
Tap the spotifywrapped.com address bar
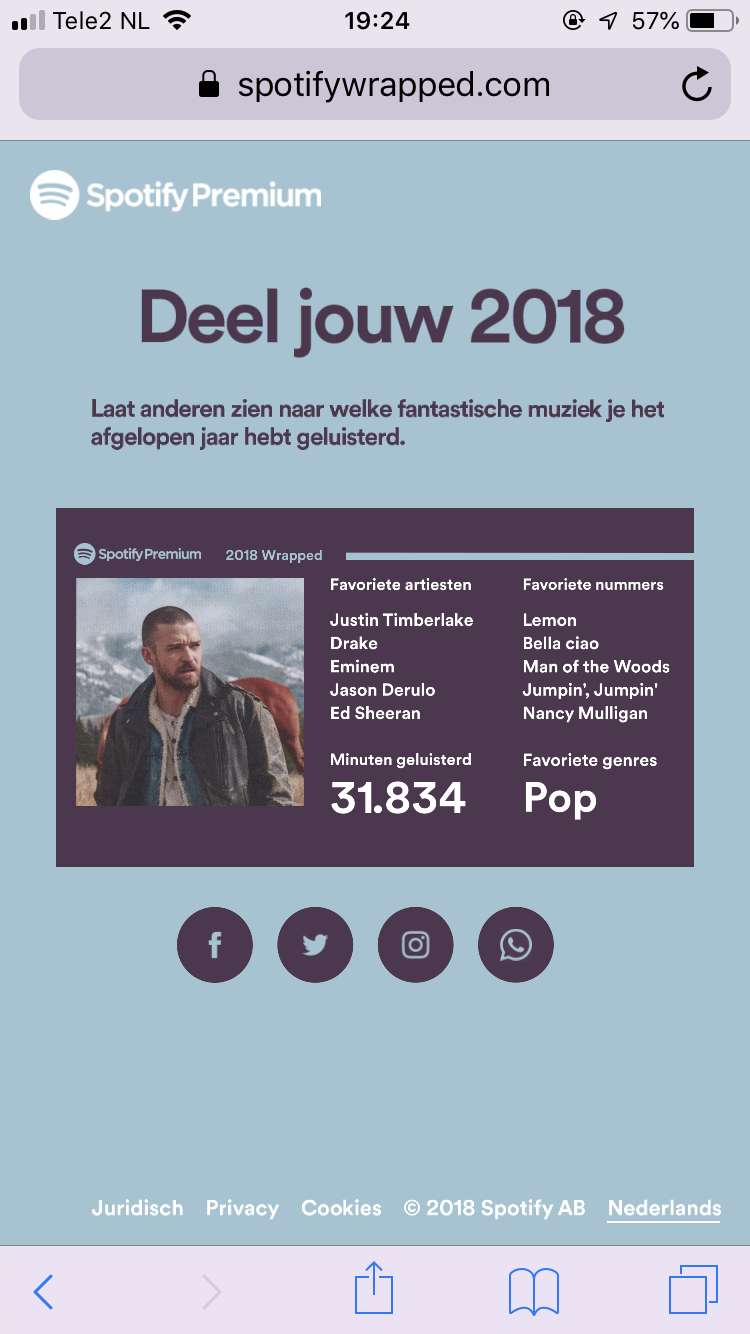(x=375, y=85)
